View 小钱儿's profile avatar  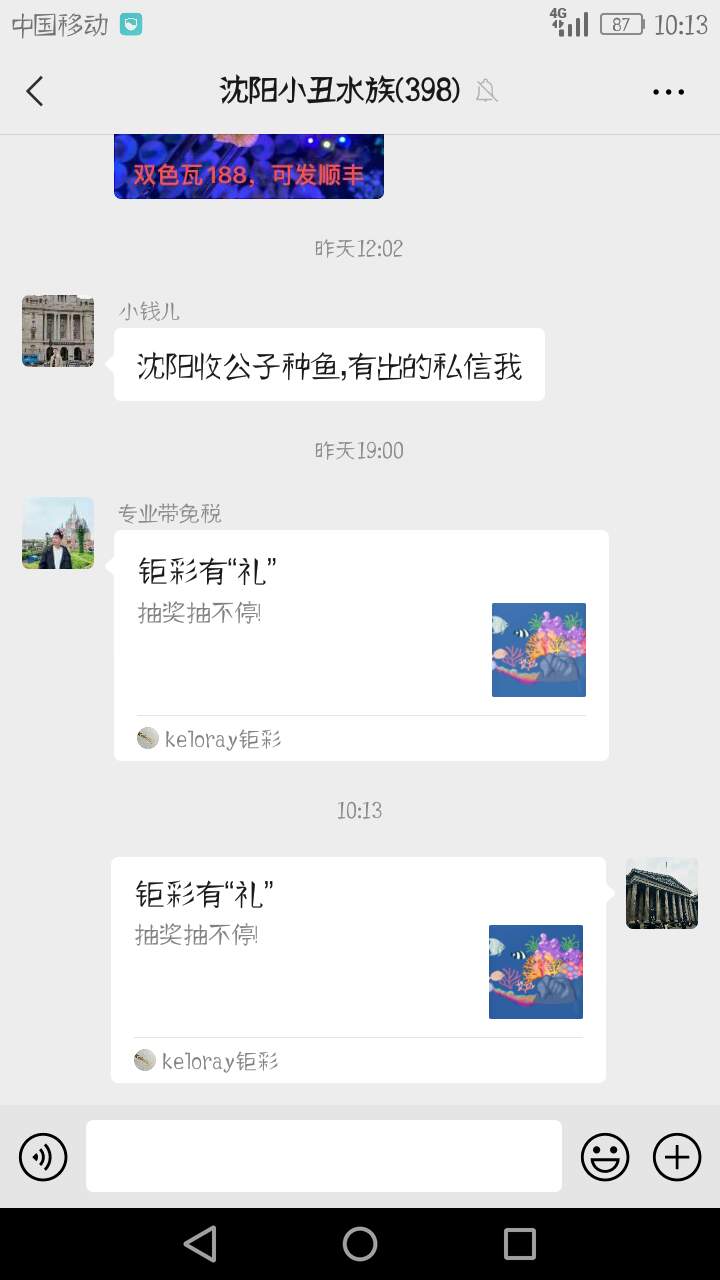click(x=58, y=331)
